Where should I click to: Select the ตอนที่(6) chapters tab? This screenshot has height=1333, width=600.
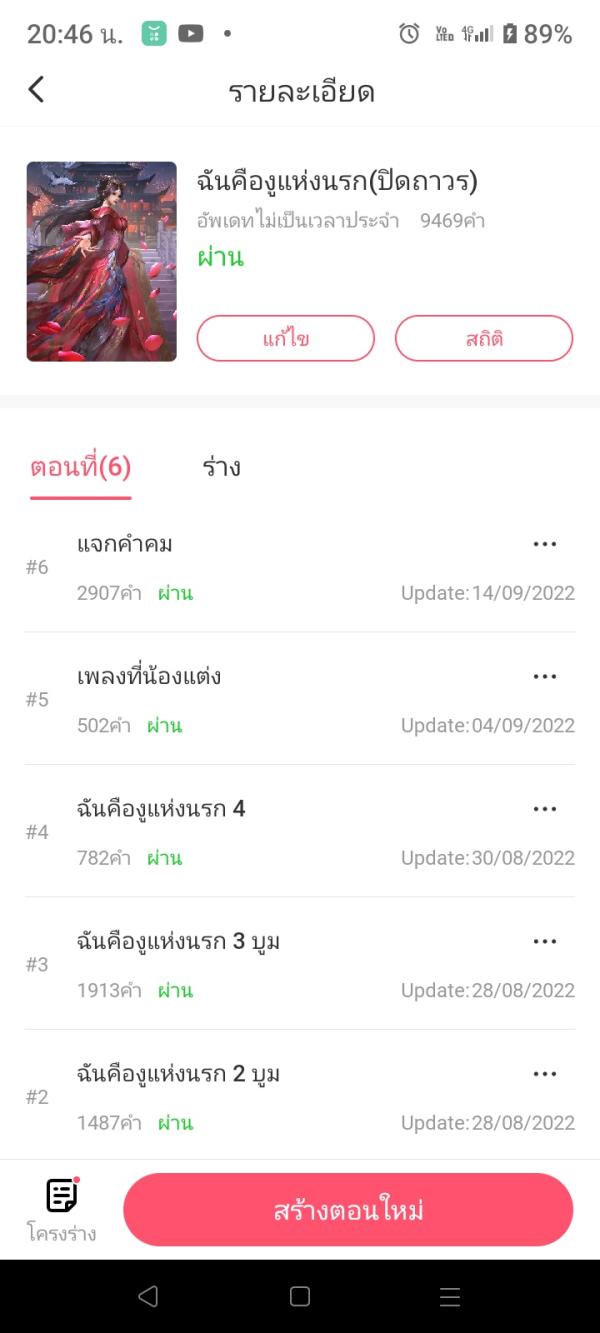point(81,467)
